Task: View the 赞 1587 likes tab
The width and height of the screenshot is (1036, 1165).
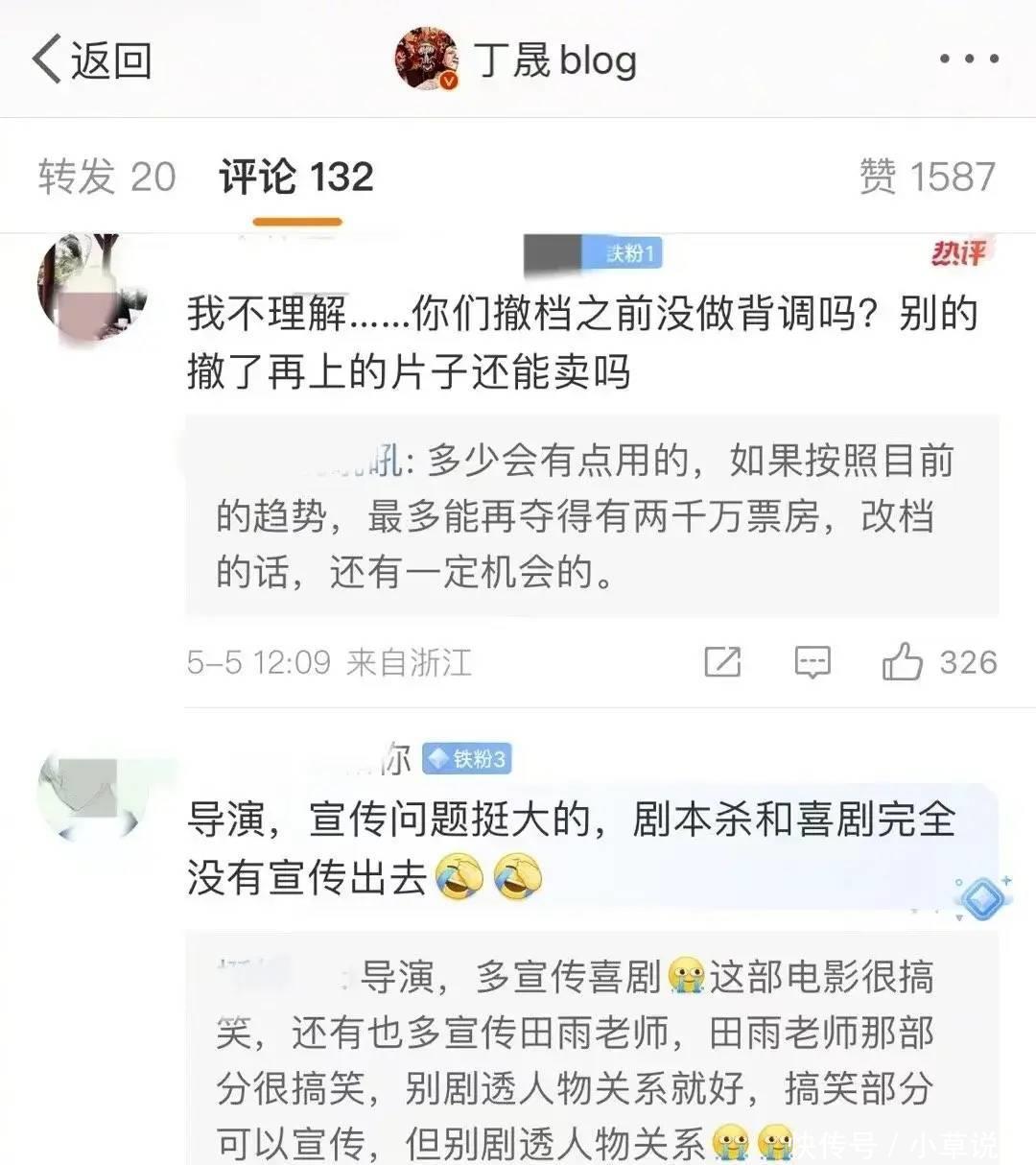Action: [927, 177]
